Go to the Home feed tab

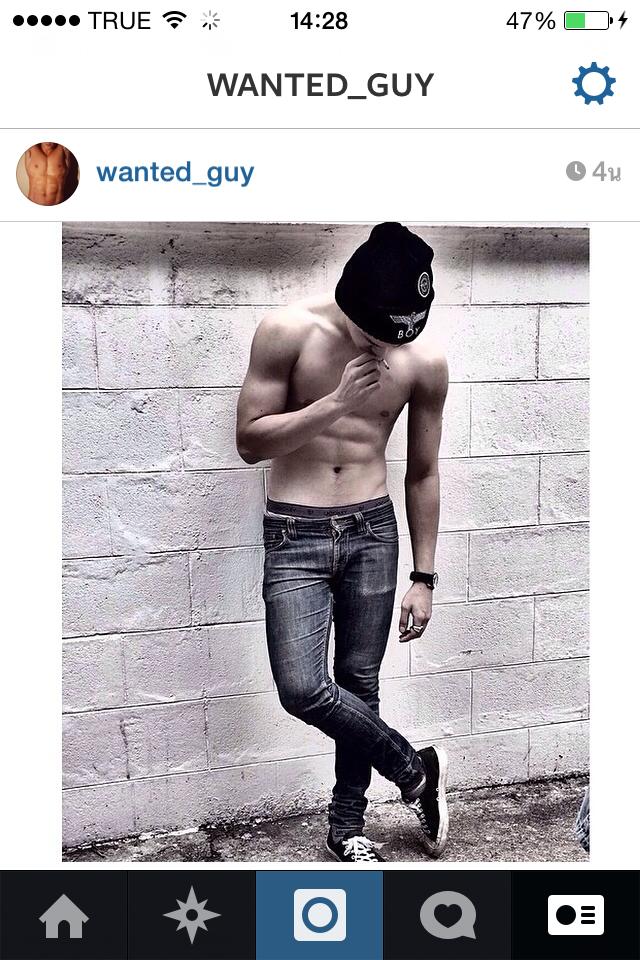tap(64, 915)
